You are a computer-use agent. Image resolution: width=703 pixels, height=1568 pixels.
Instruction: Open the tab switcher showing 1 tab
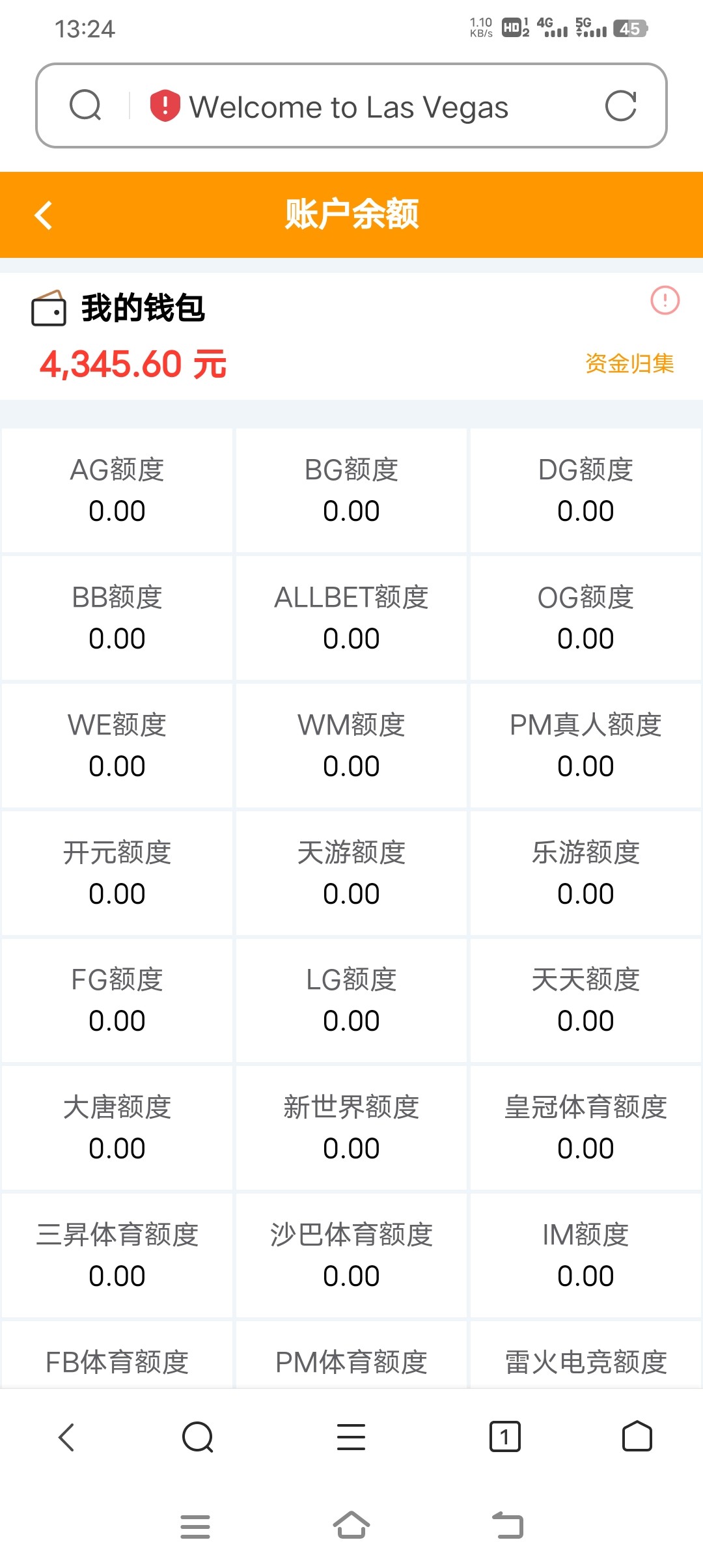coord(504,1436)
